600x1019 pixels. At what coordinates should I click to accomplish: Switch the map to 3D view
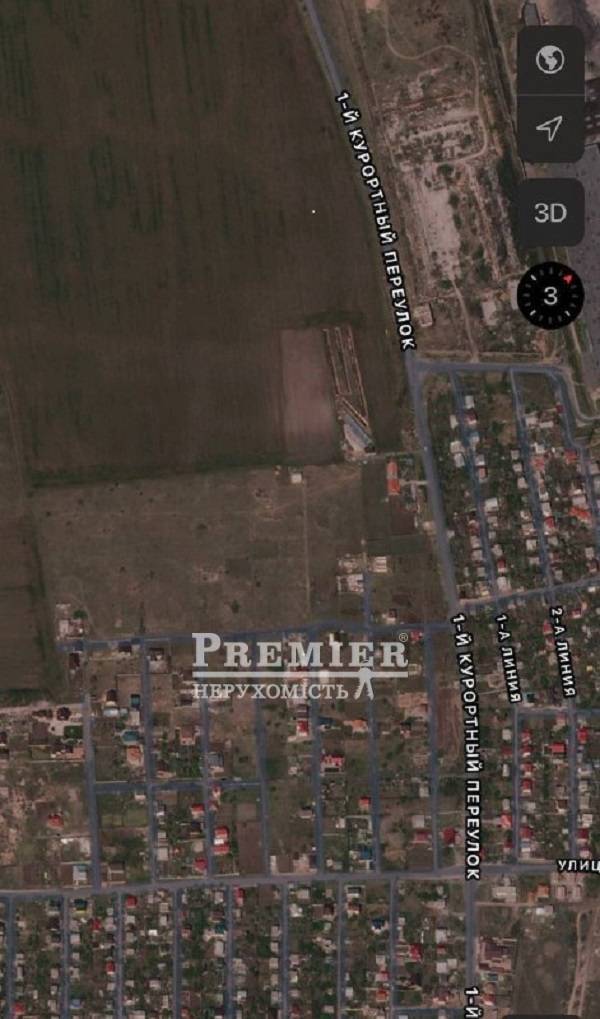pos(549,212)
